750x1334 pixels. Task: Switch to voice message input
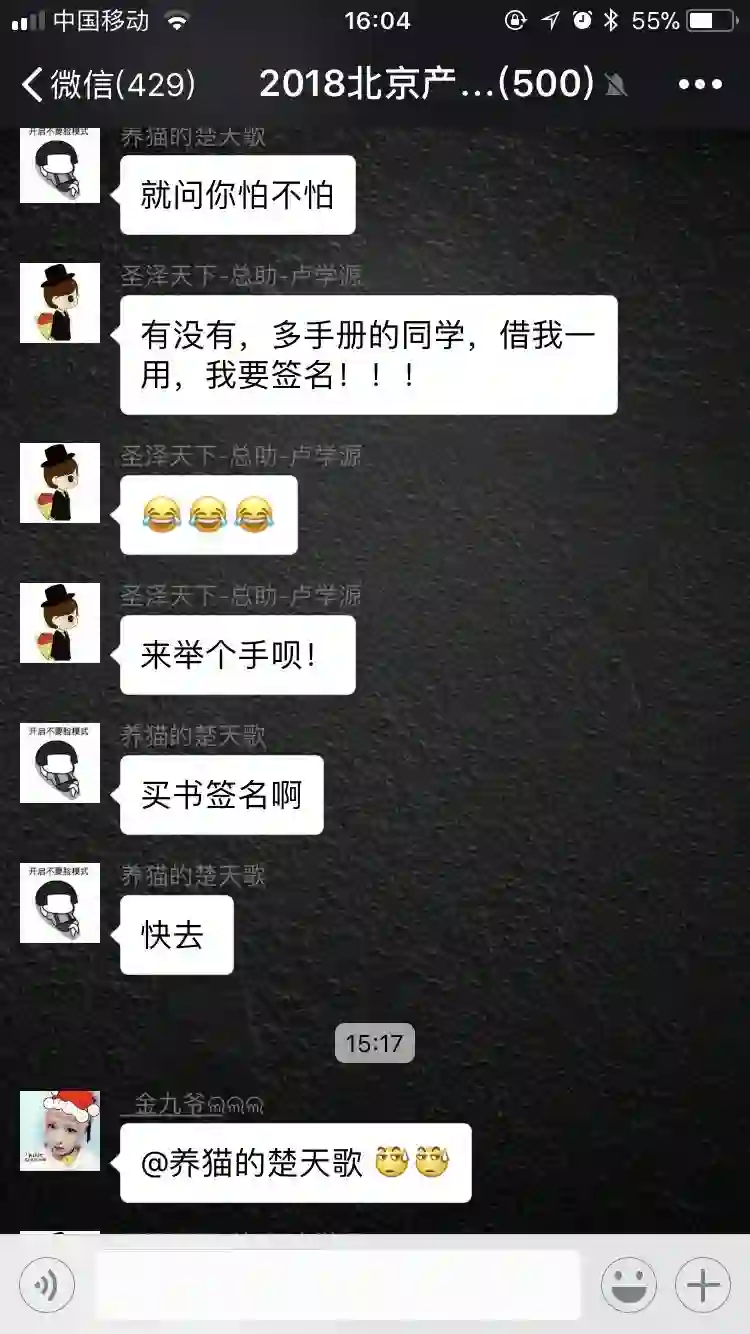[47, 1285]
